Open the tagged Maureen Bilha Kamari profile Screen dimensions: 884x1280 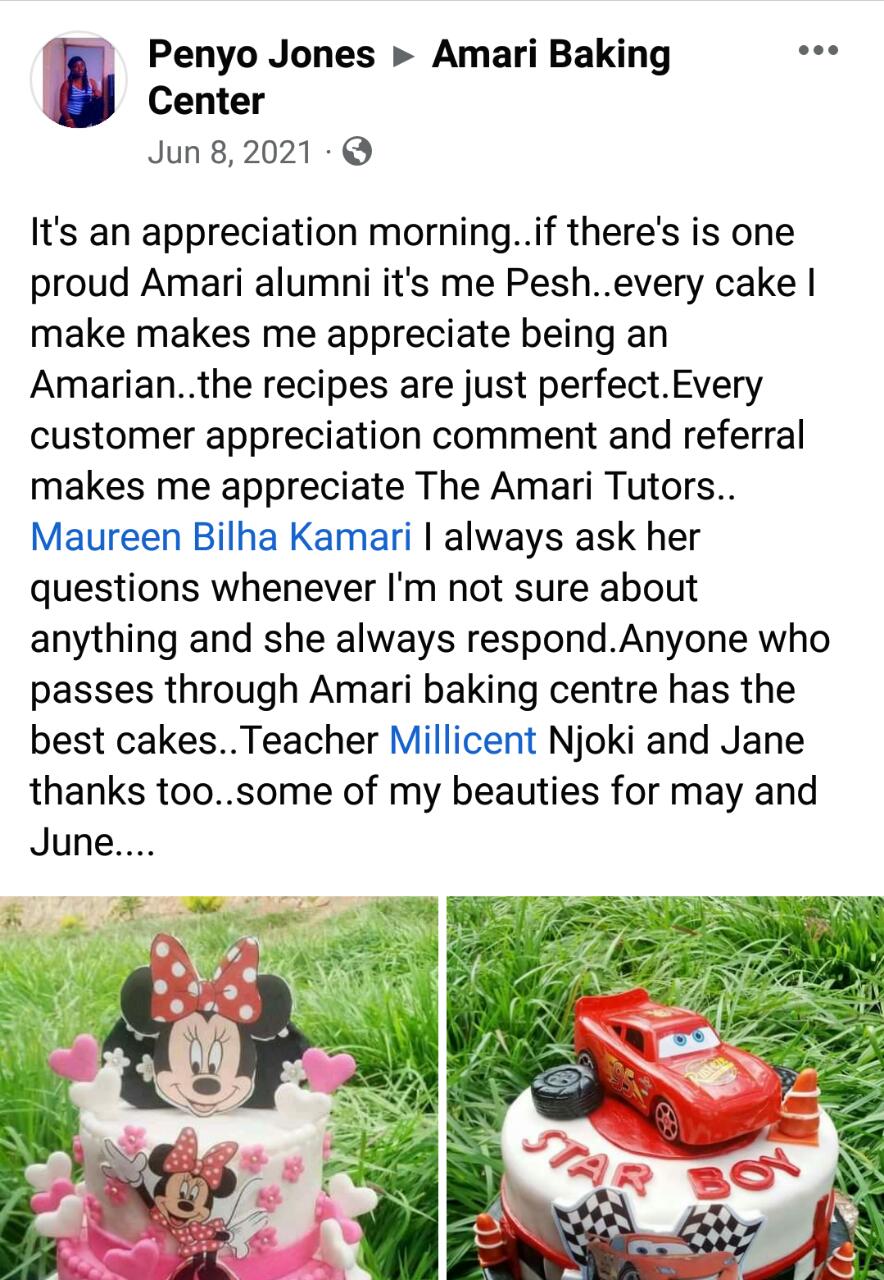click(x=221, y=537)
